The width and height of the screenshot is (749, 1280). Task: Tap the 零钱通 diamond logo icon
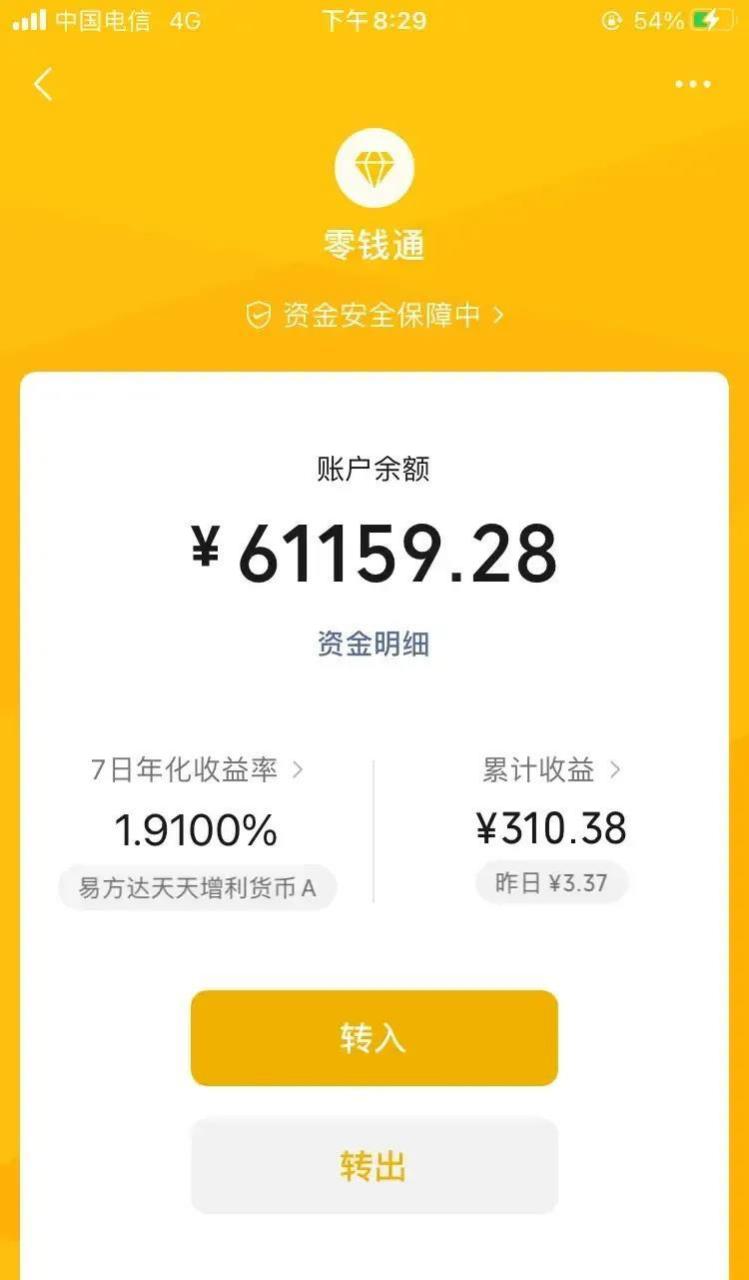(374, 167)
